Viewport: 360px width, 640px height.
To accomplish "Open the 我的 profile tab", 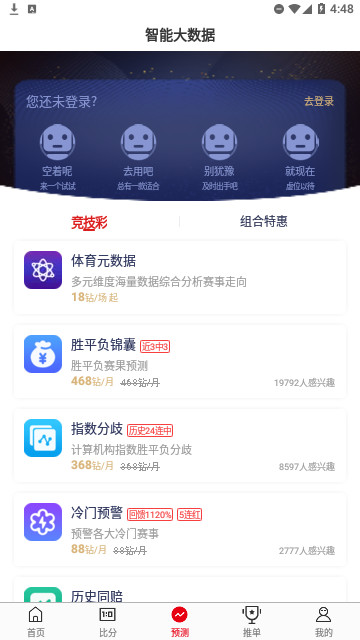I will click(324, 622).
